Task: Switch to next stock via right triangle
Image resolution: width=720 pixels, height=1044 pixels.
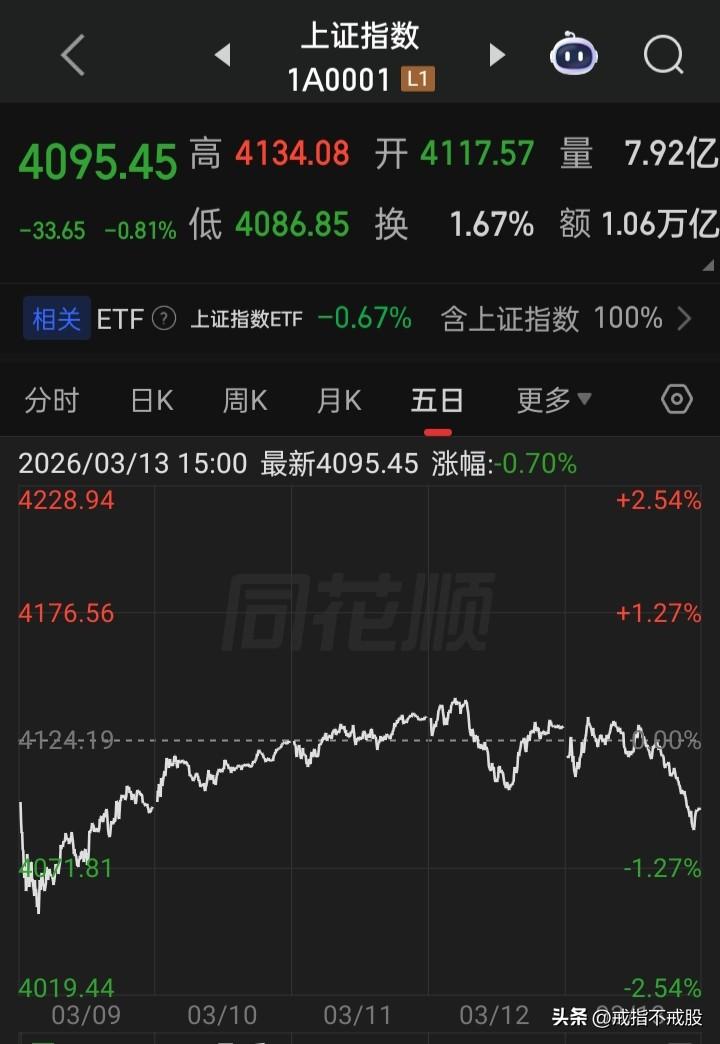Action: point(496,55)
